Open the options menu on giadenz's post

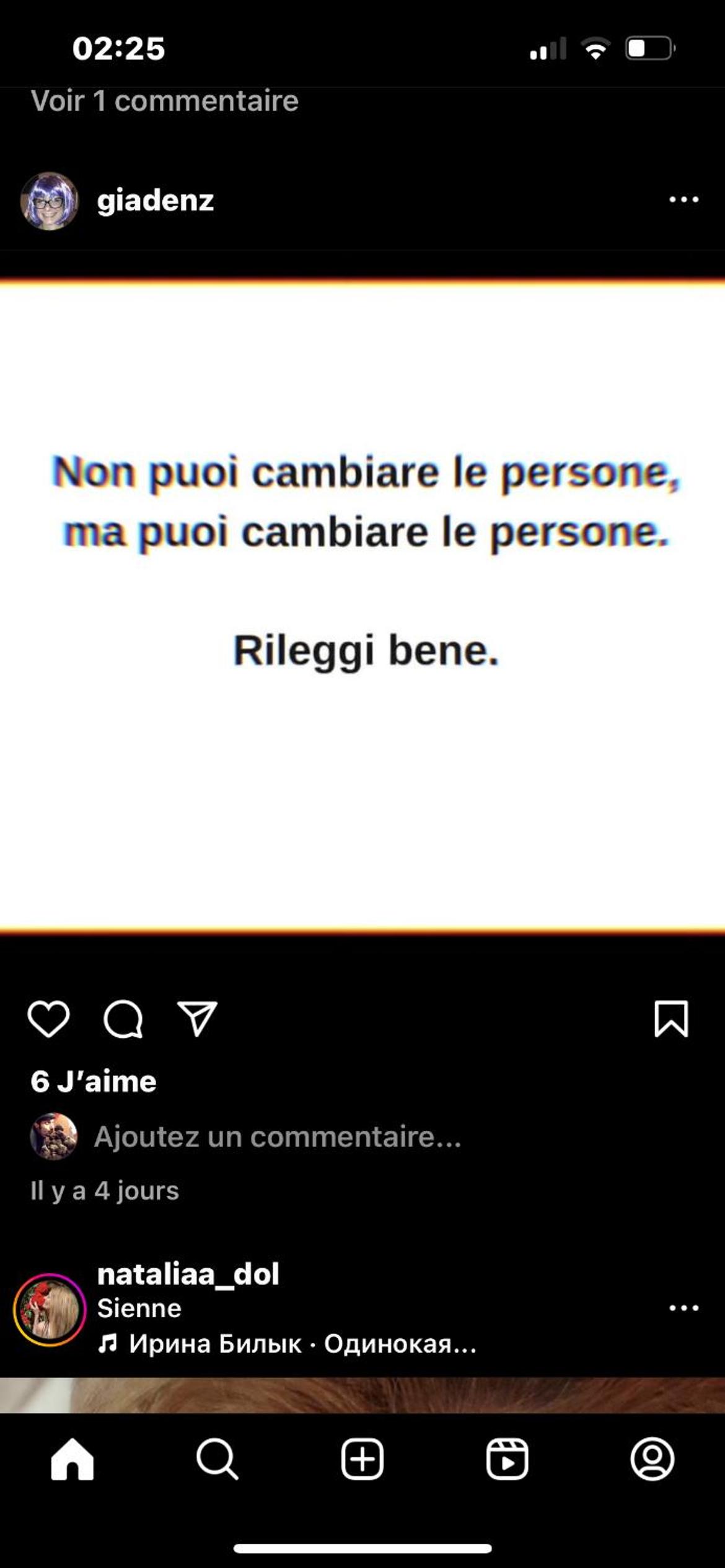tap(684, 199)
